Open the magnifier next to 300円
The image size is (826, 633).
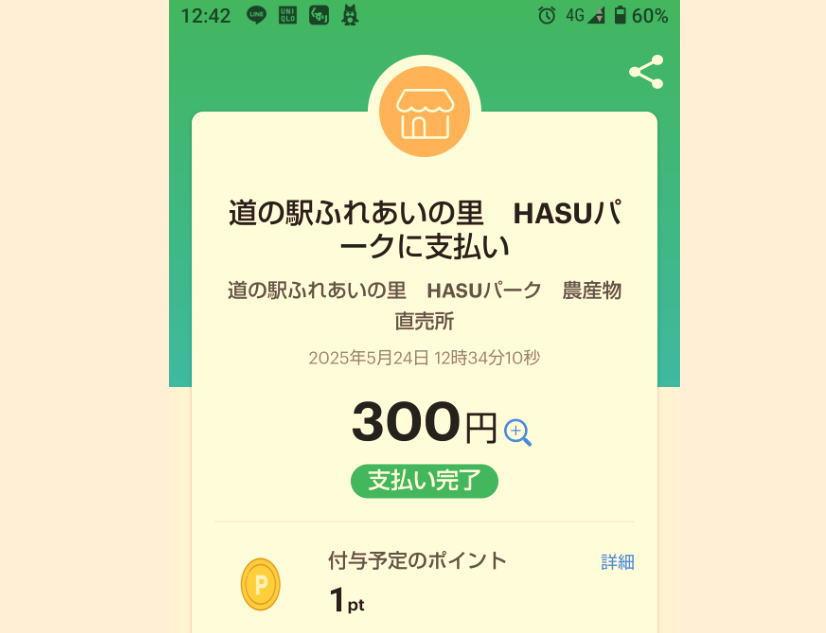pos(517,432)
